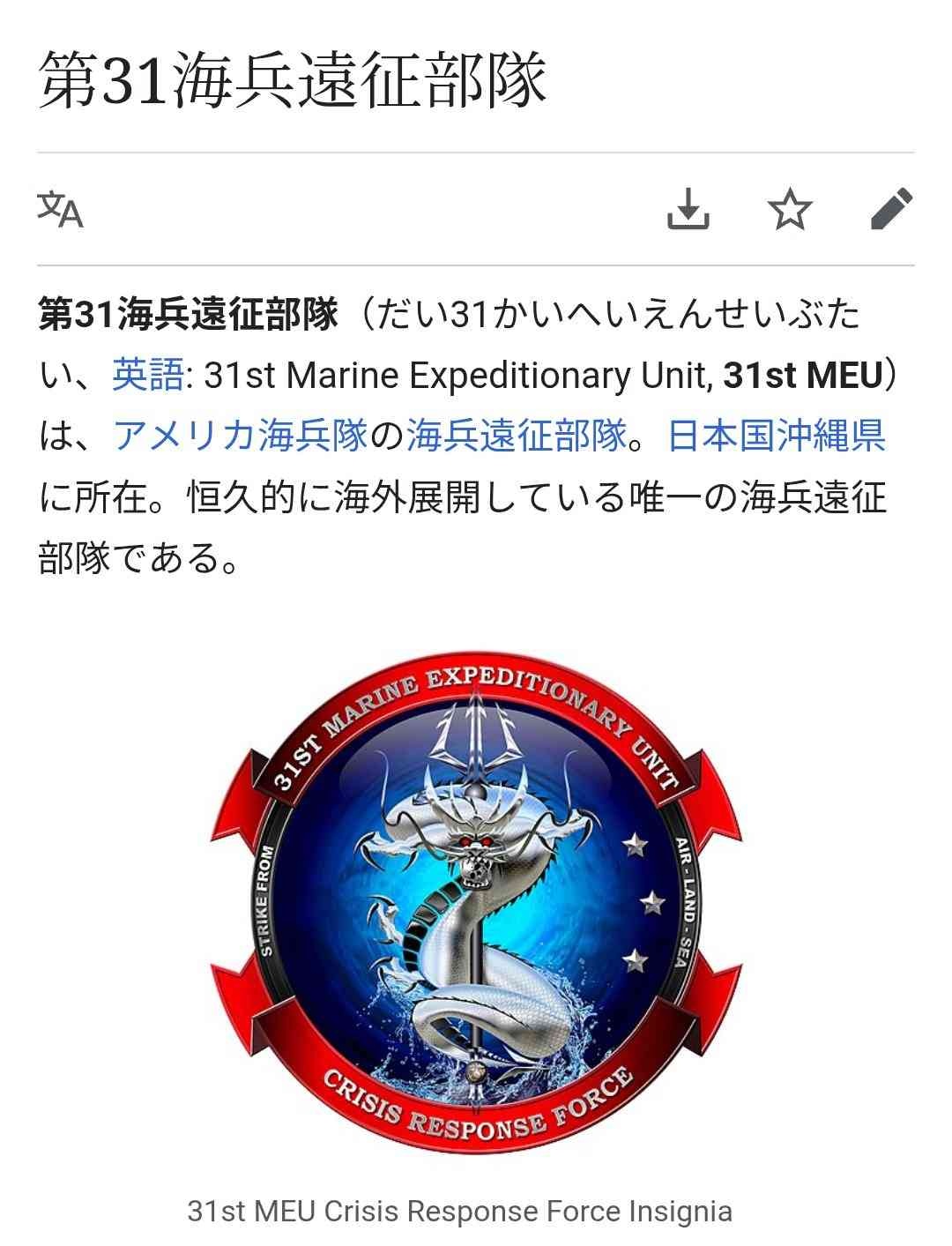Open the 英語 link
Screen dimensions: 952x1246
click(x=148, y=376)
